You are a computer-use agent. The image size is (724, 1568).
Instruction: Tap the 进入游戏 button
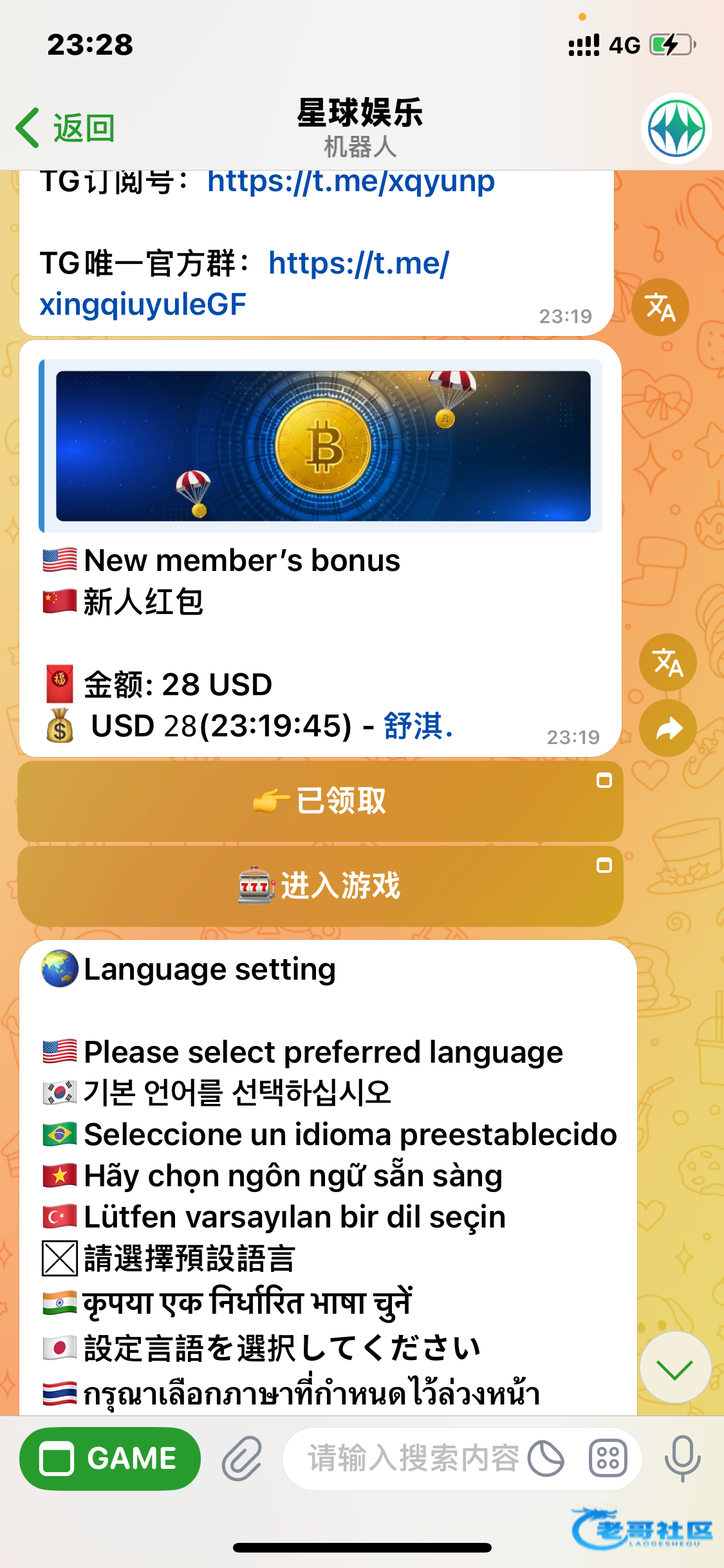pyautogui.click(x=320, y=886)
